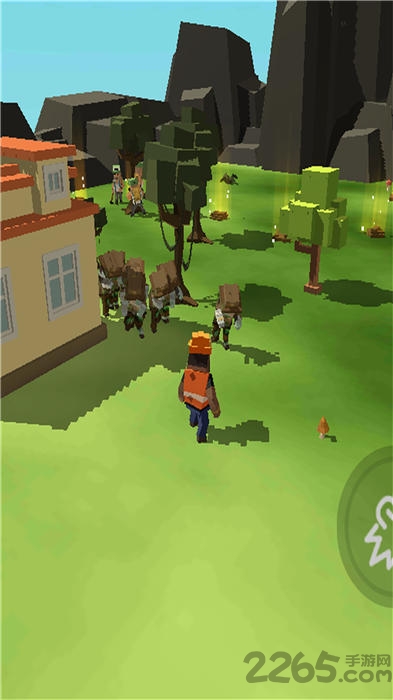Image resolution: width=393 pixels, height=700 pixels.
Task: Tap the round green action button
Action: point(366,527)
